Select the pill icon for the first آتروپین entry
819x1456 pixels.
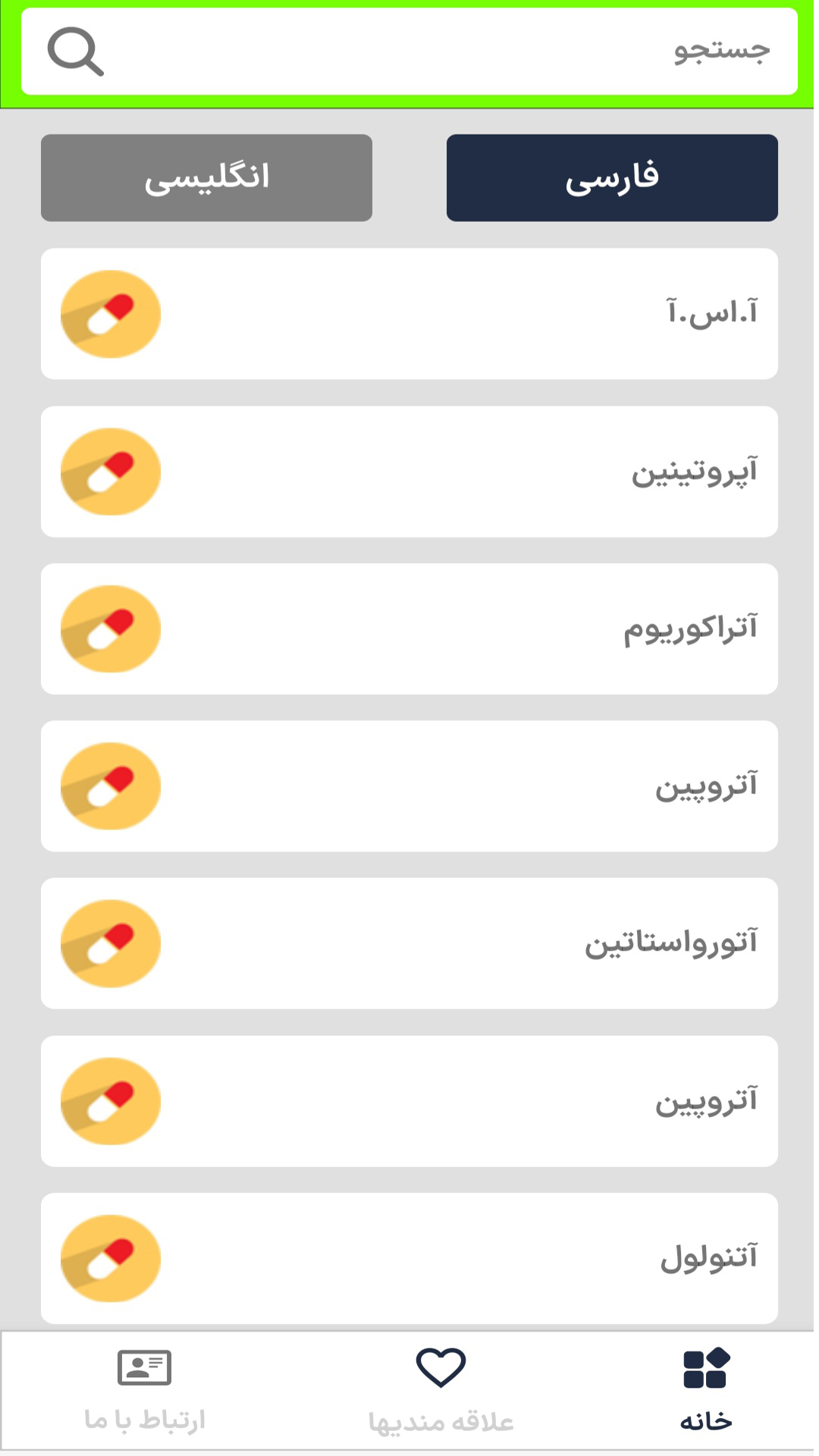[109, 786]
